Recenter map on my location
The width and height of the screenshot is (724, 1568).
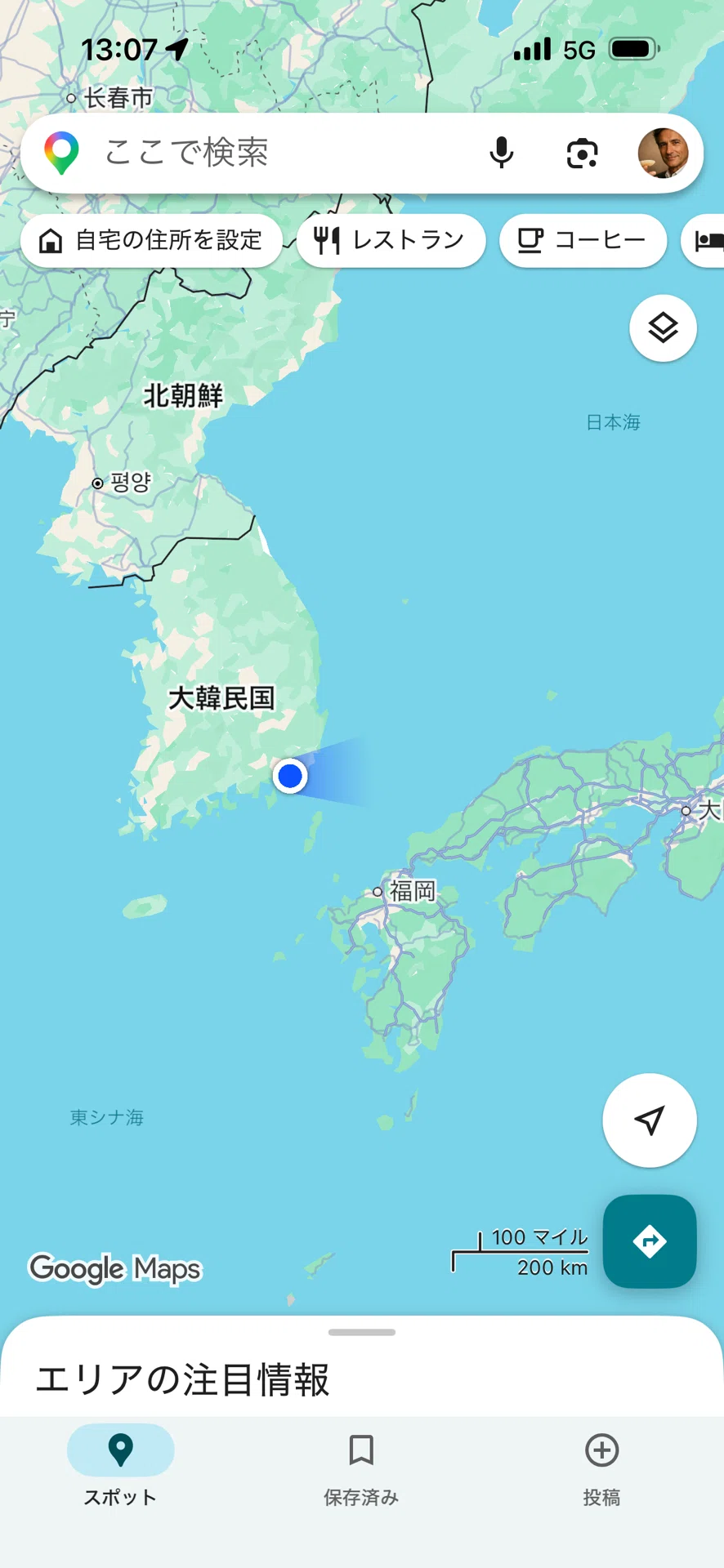coord(650,1120)
